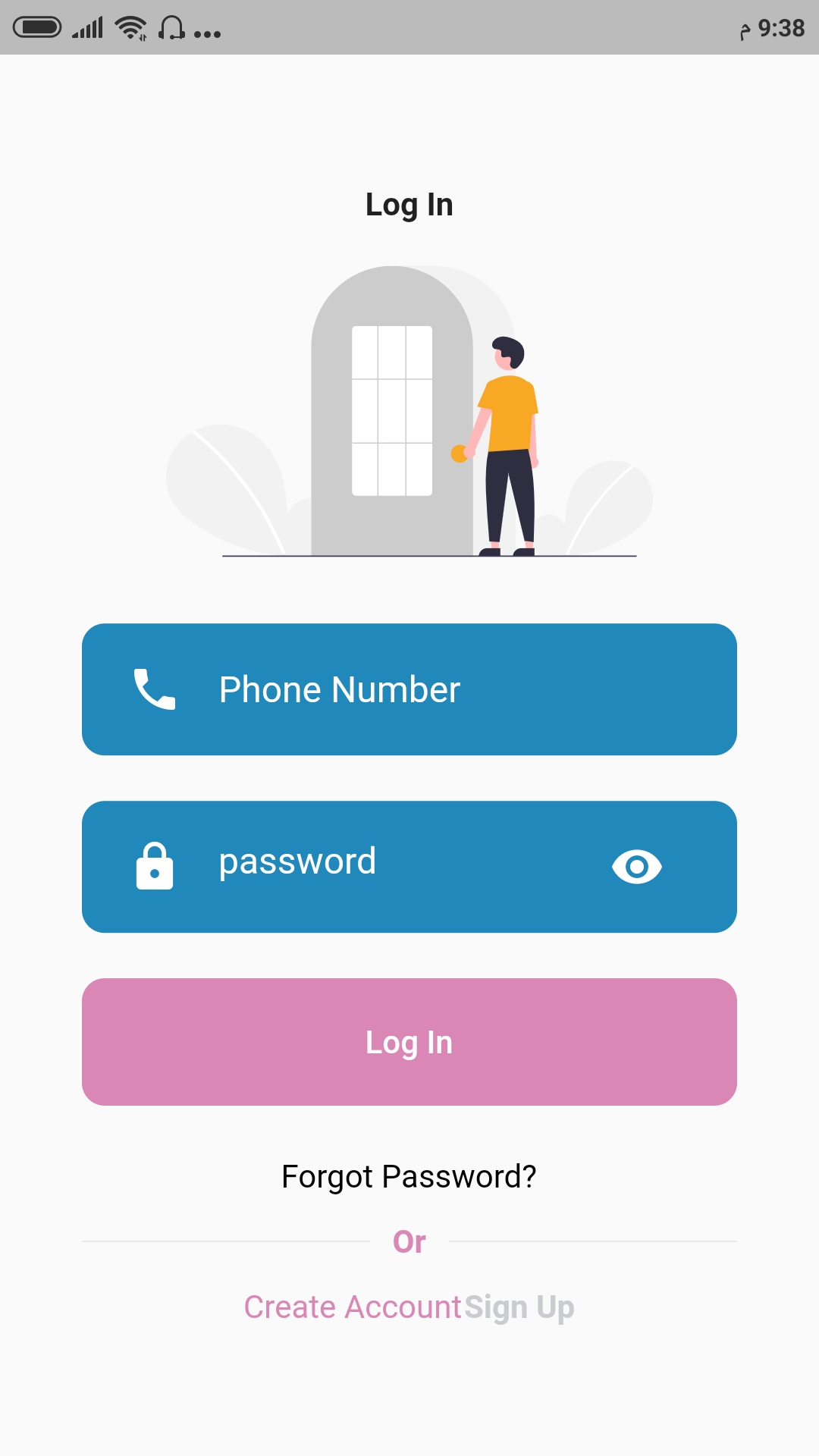
Task: Go to Sign Up
Action: (x=519, y=1307)
